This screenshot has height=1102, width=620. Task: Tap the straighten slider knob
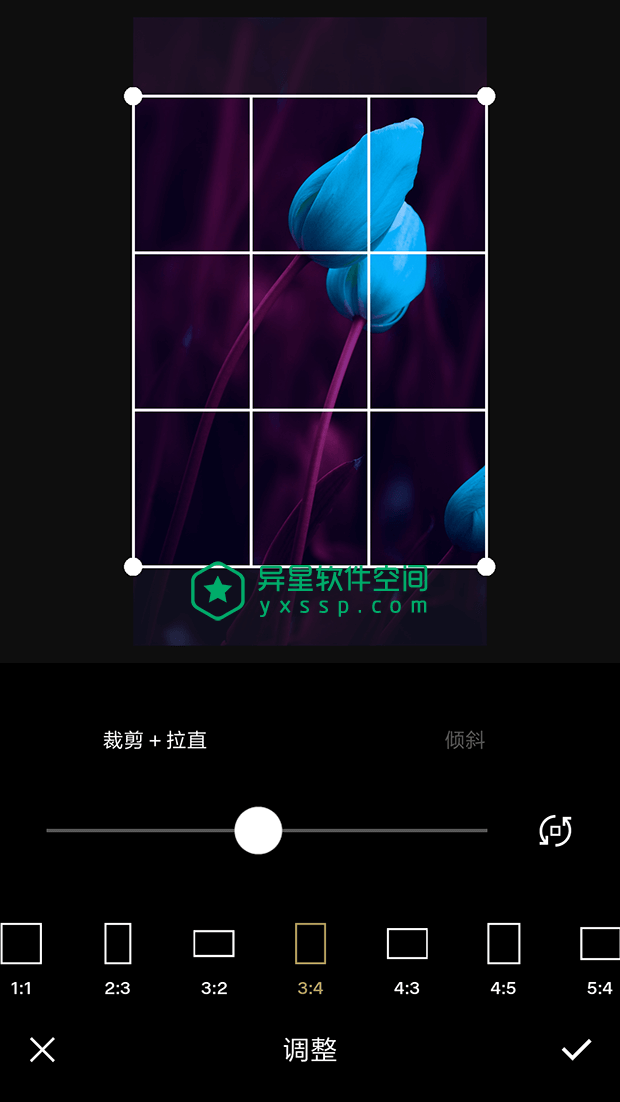[x=258, y=830]
